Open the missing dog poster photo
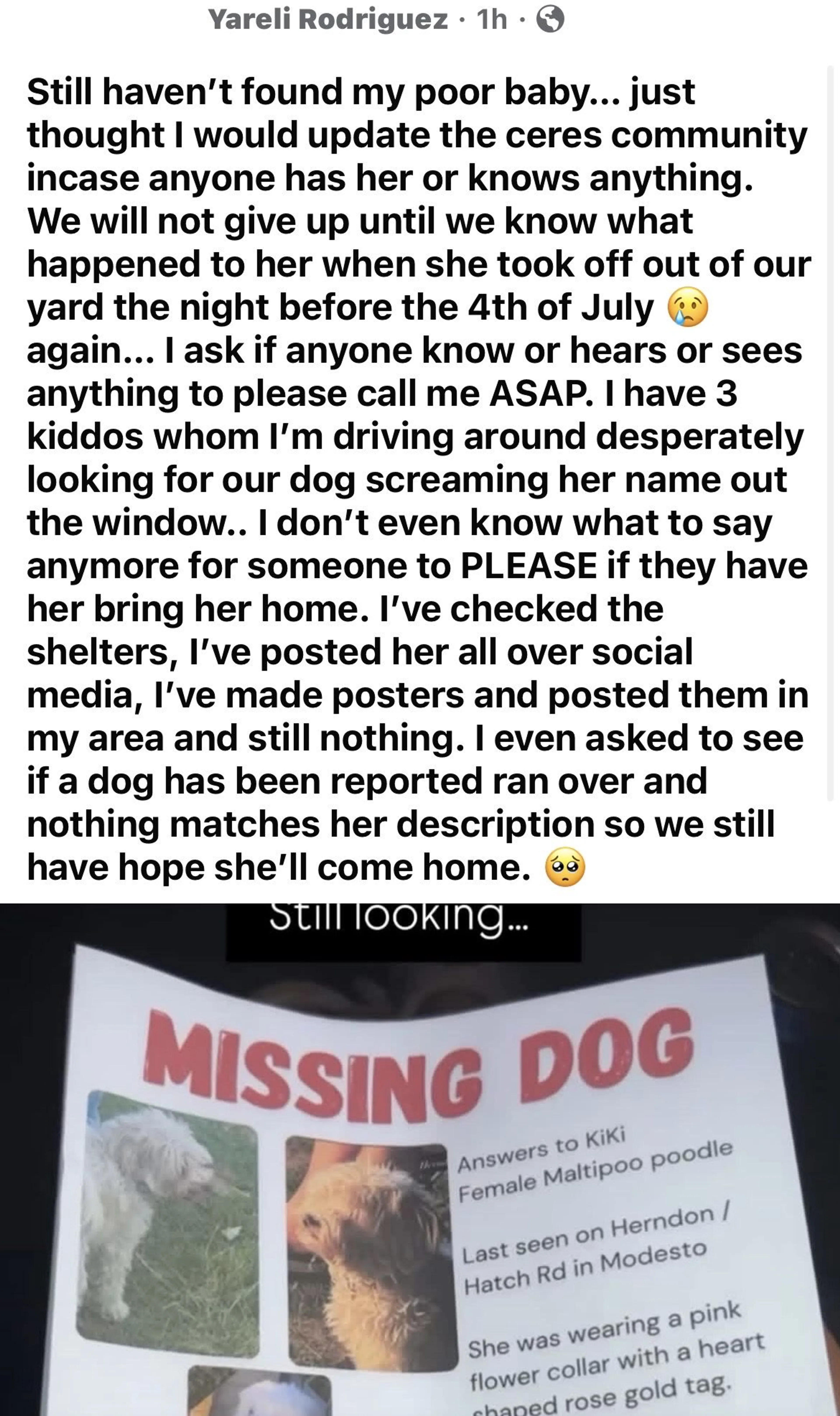Viewport: 840px width, 1416px height. tap(420, 1160)
